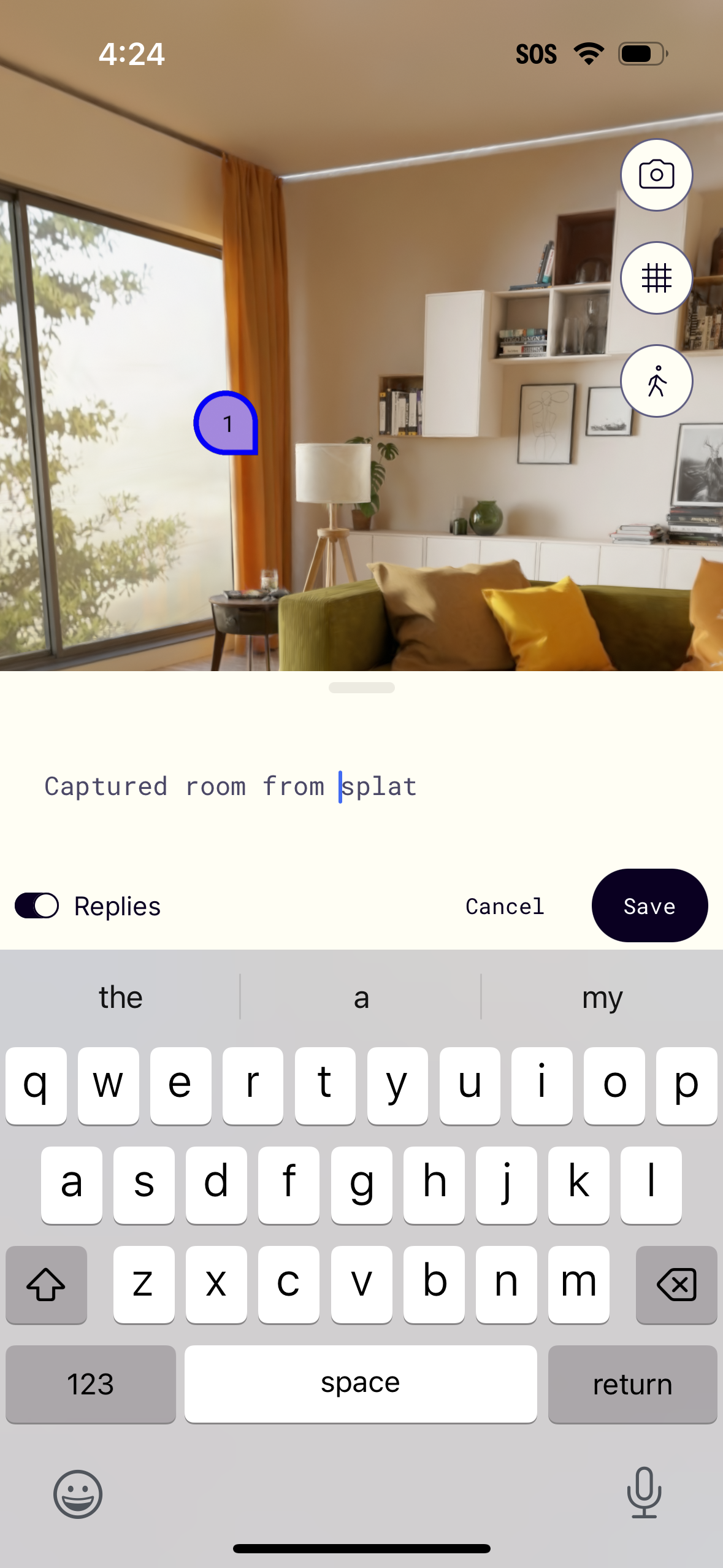Start dictation with the microphone
The image size is (723, 1568).
point(644,1493)
